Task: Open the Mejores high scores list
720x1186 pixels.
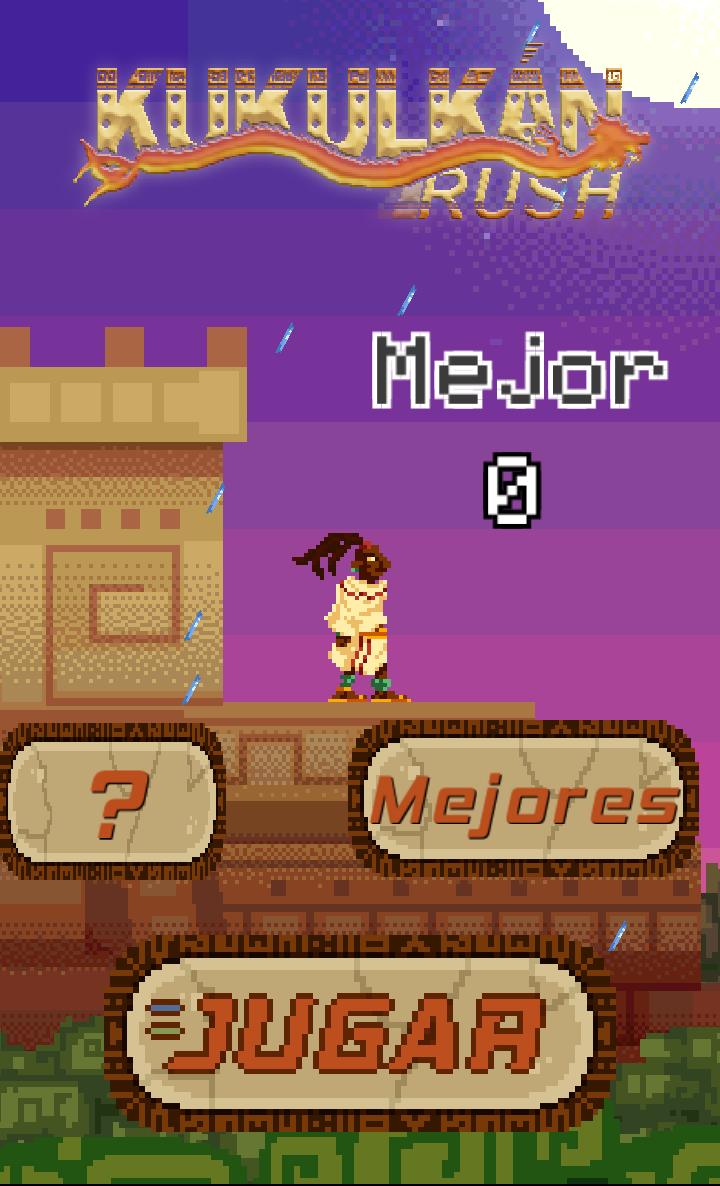Action: click(523, 800)
